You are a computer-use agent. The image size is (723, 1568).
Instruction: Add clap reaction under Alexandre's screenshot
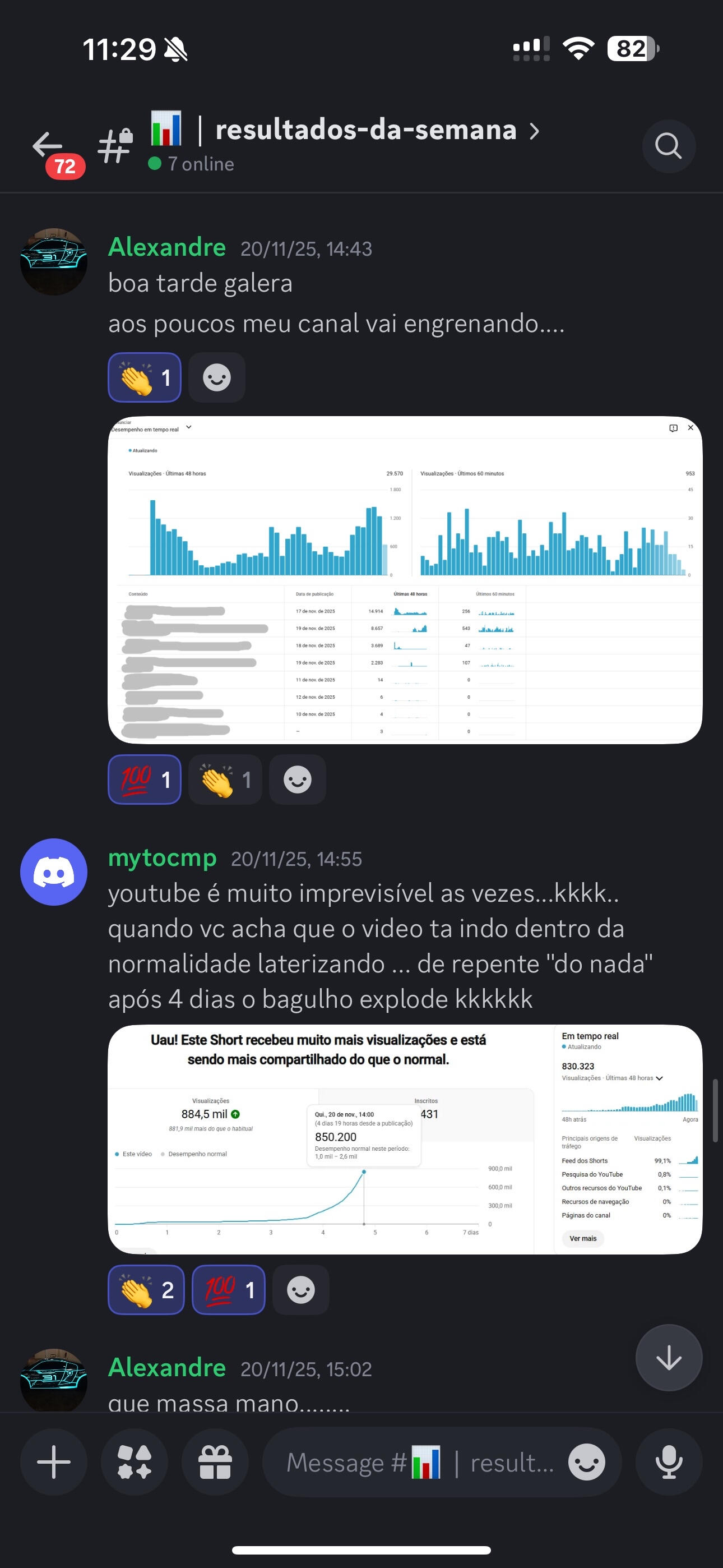pyautogui.click(x=225, y=779)
